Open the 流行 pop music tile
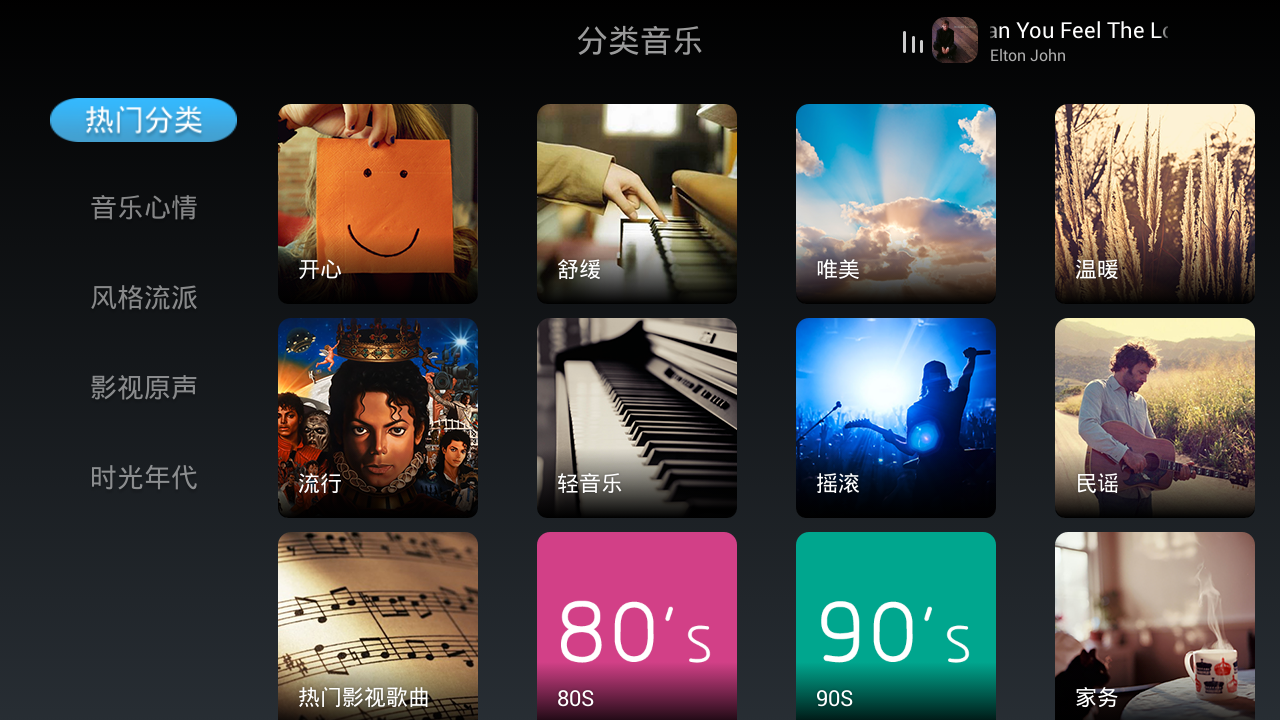 tap(378, 418)
